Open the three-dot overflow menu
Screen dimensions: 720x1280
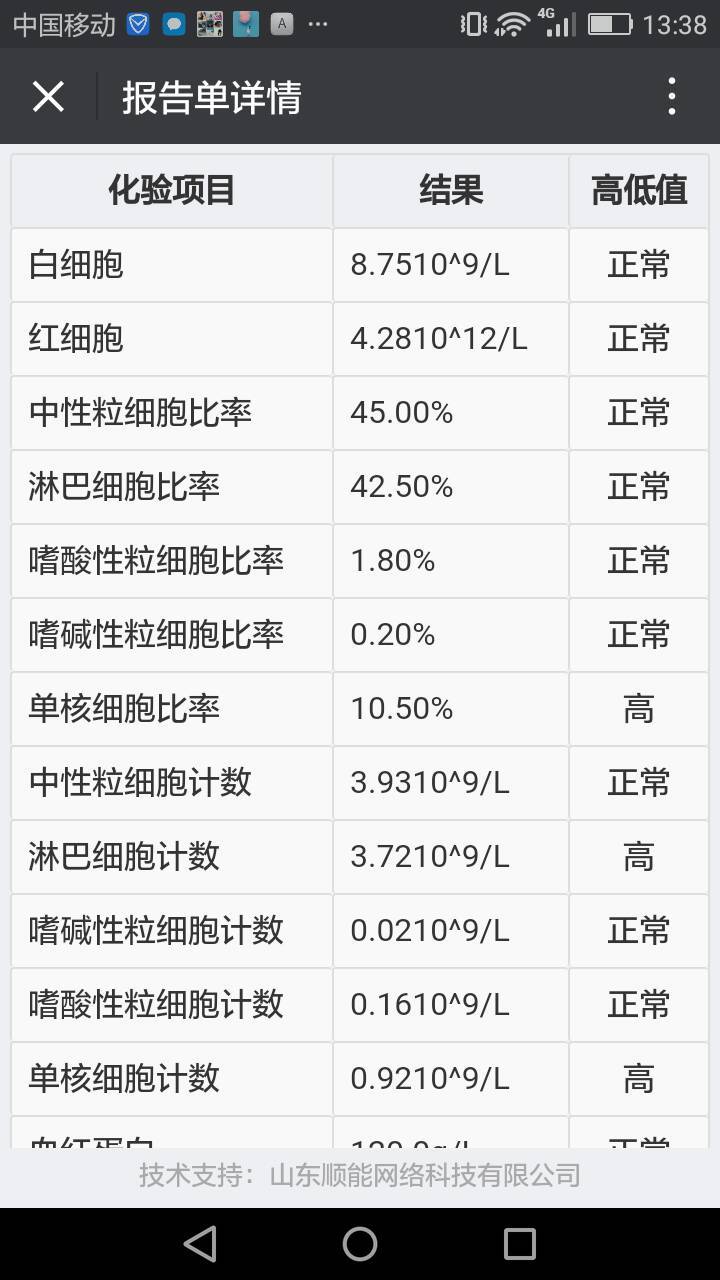pyautogui.click(x=672, y=97)
